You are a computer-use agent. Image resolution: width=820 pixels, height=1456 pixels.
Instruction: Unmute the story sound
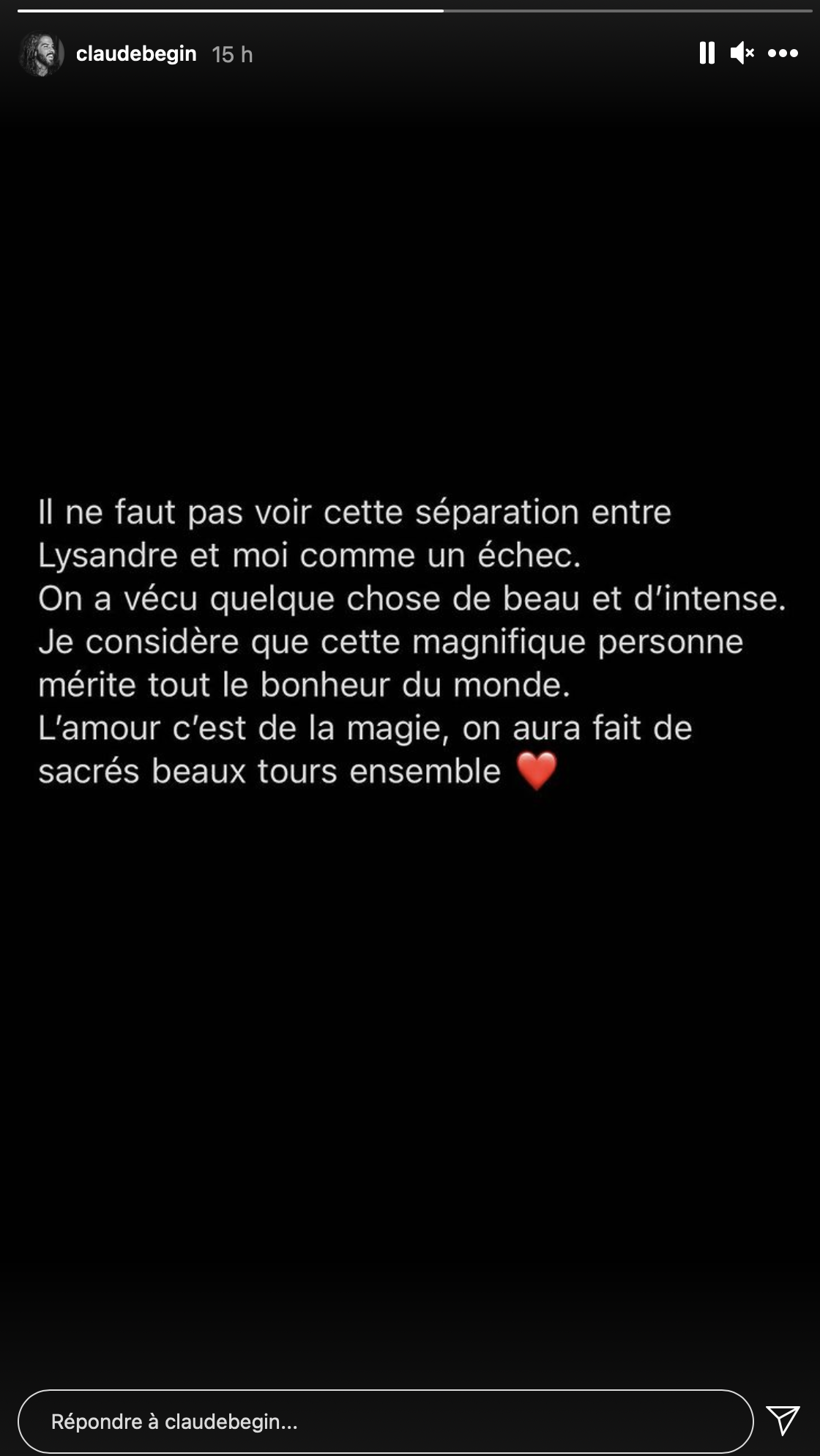pyautogui.click(x=742, y=53)
